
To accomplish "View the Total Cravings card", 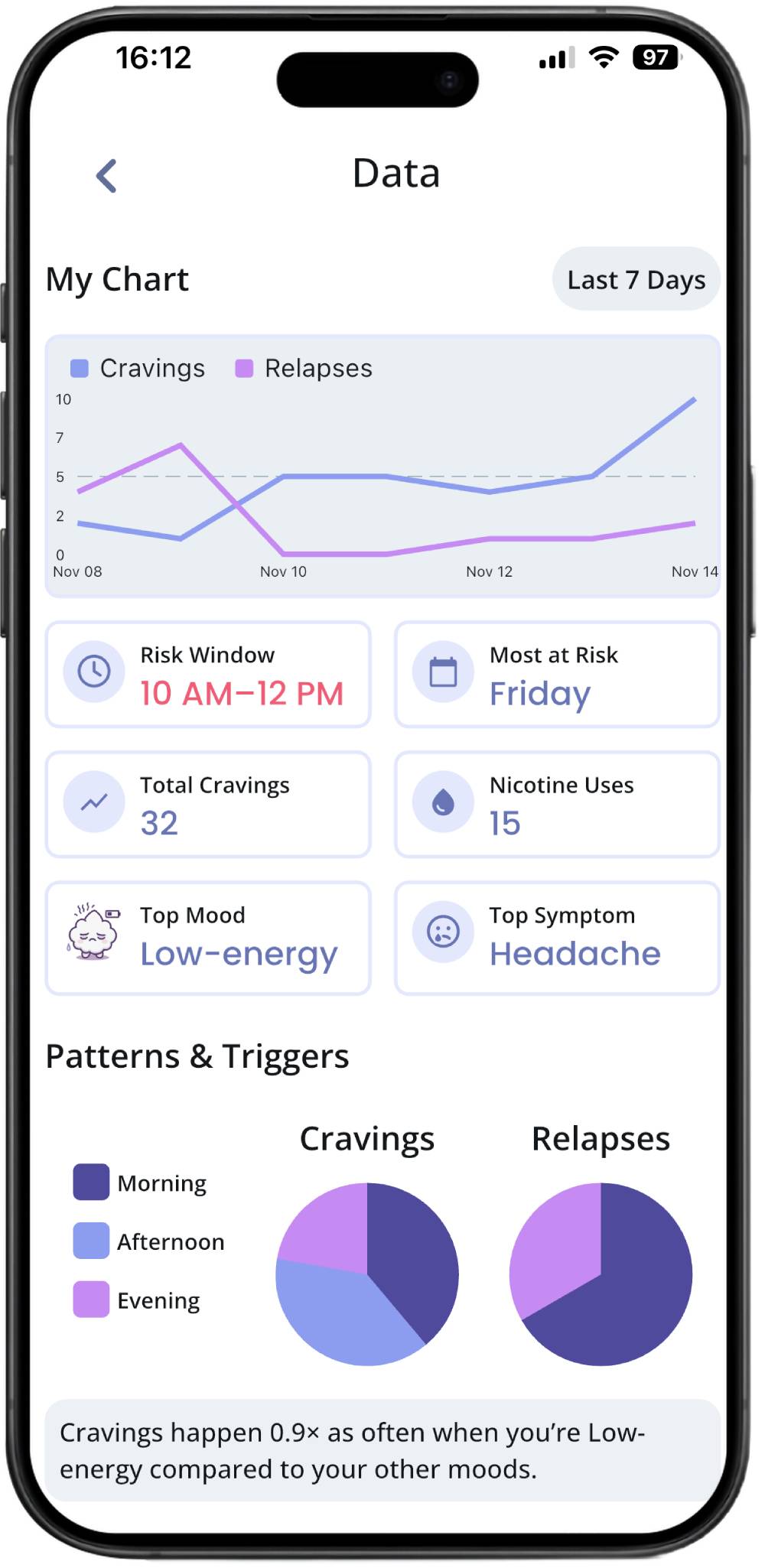I will click(208, 805).
